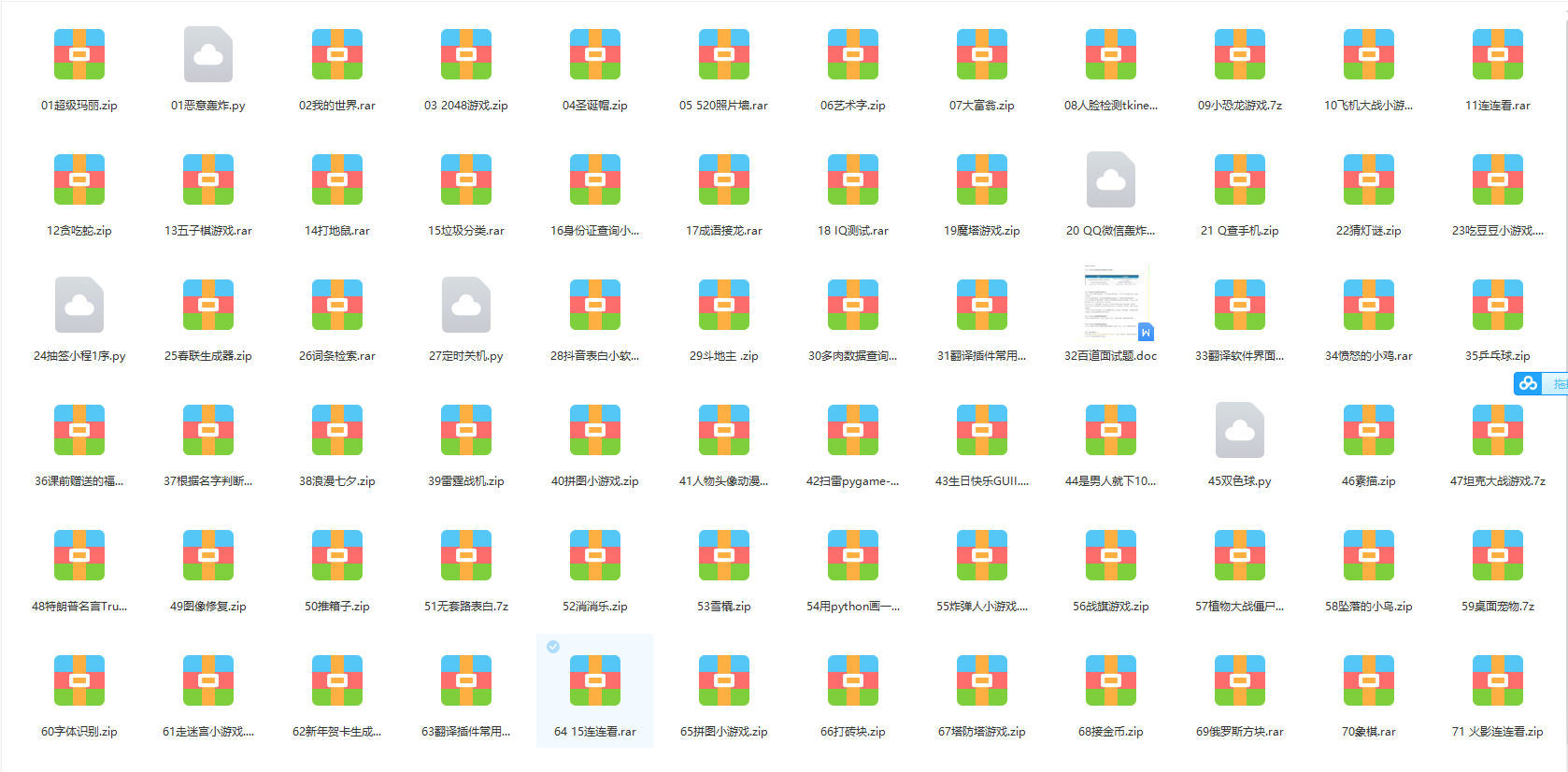Open 01恶意轰炸.py file
This screenshot has height=772, width=1568.
208,55
